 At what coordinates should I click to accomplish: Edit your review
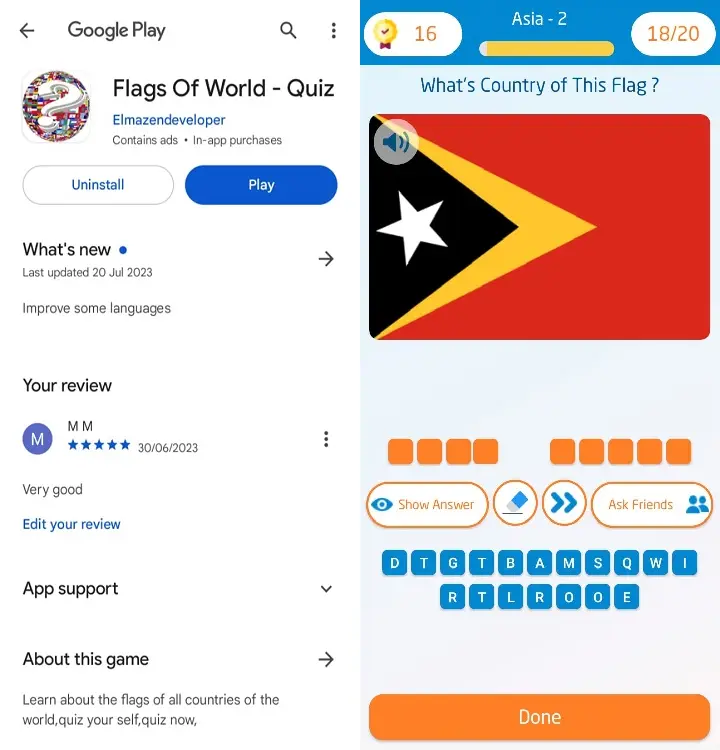(72, 524)
